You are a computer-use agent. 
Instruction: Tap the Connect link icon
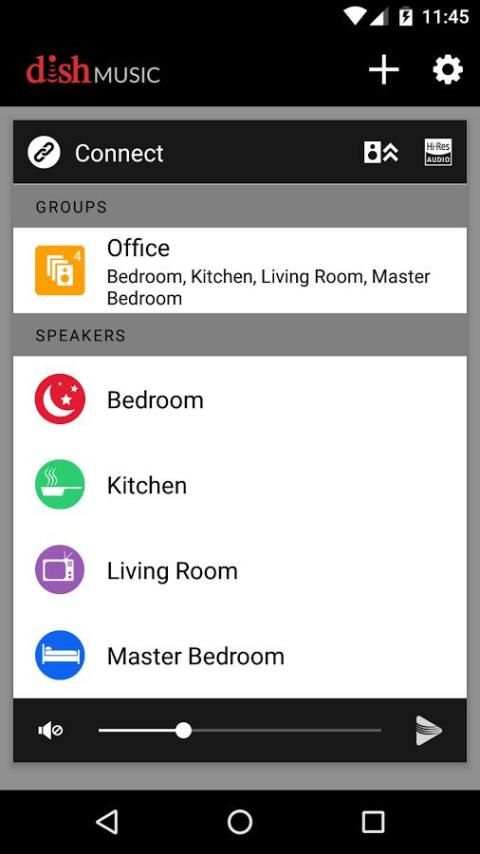click(x=44, y=153)
